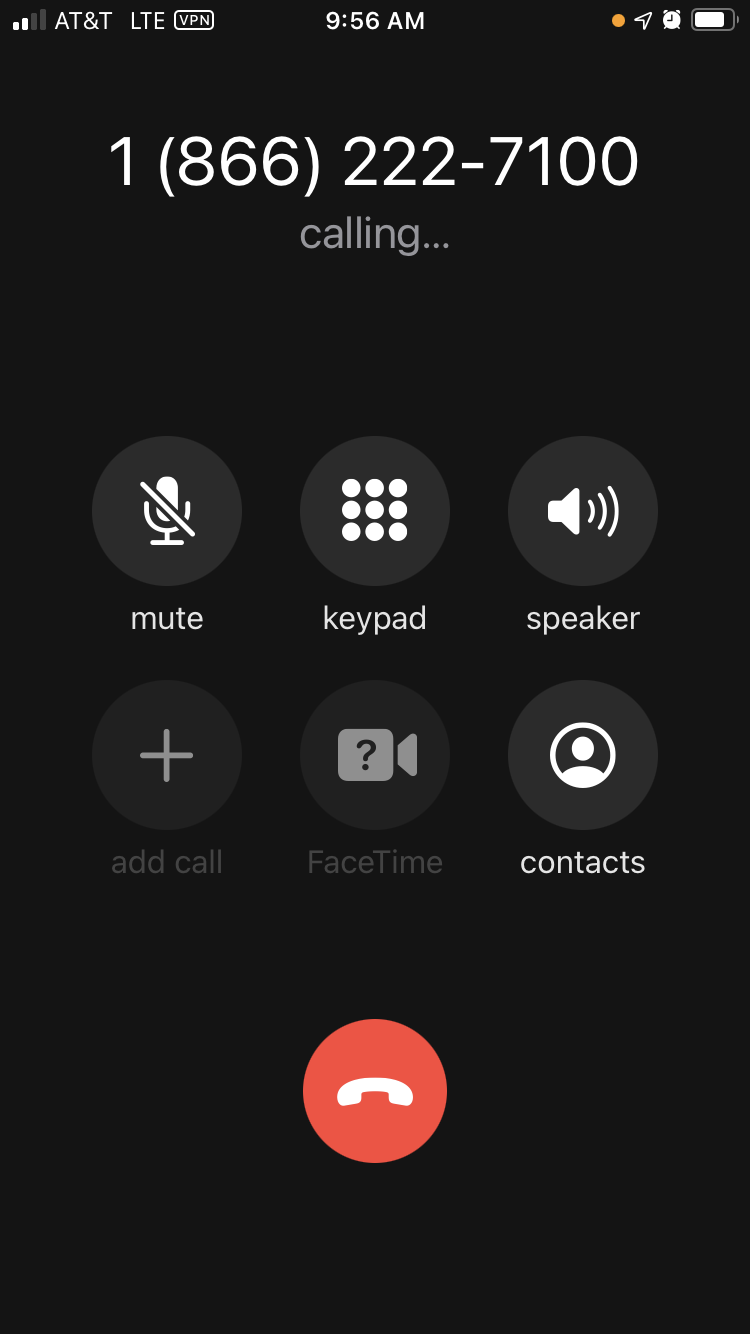Viewport: 750px width, 1334px height.
Task: Enable speakerphone audio
Action: (x=583, y=511)
